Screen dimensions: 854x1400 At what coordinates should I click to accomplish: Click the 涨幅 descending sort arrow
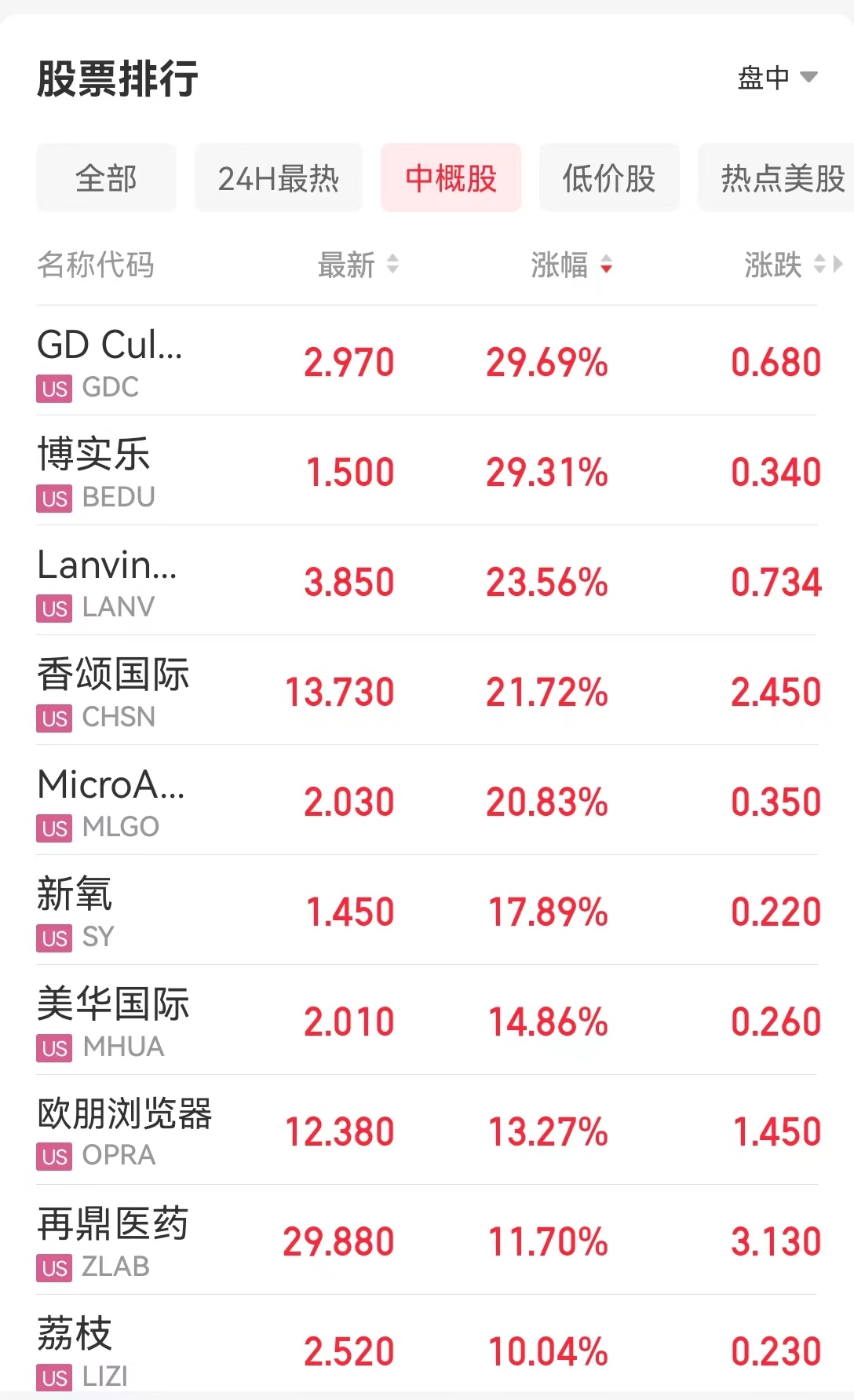click(x=608, y=271)
